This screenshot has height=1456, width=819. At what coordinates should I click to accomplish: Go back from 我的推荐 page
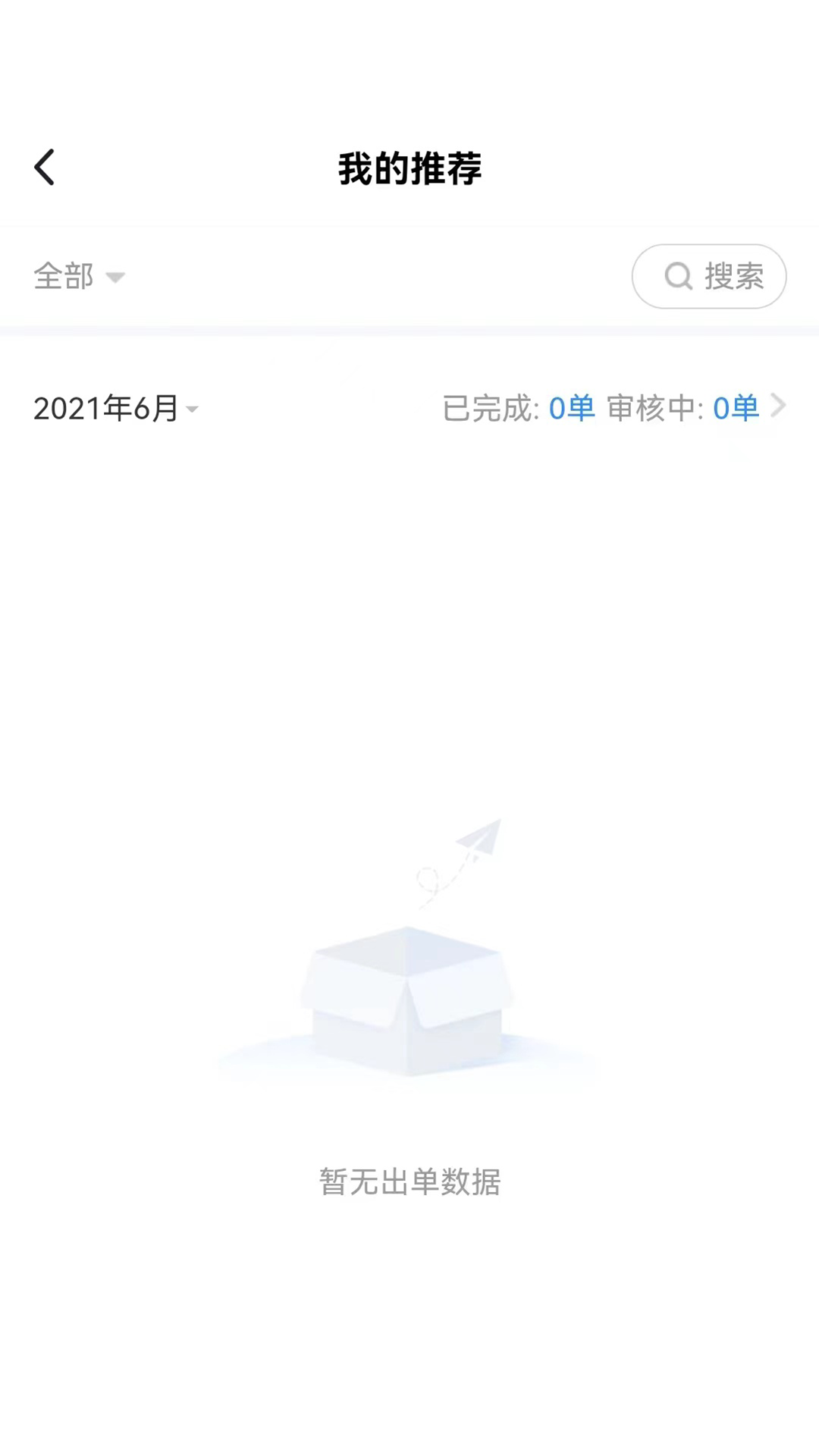(45, 168)
